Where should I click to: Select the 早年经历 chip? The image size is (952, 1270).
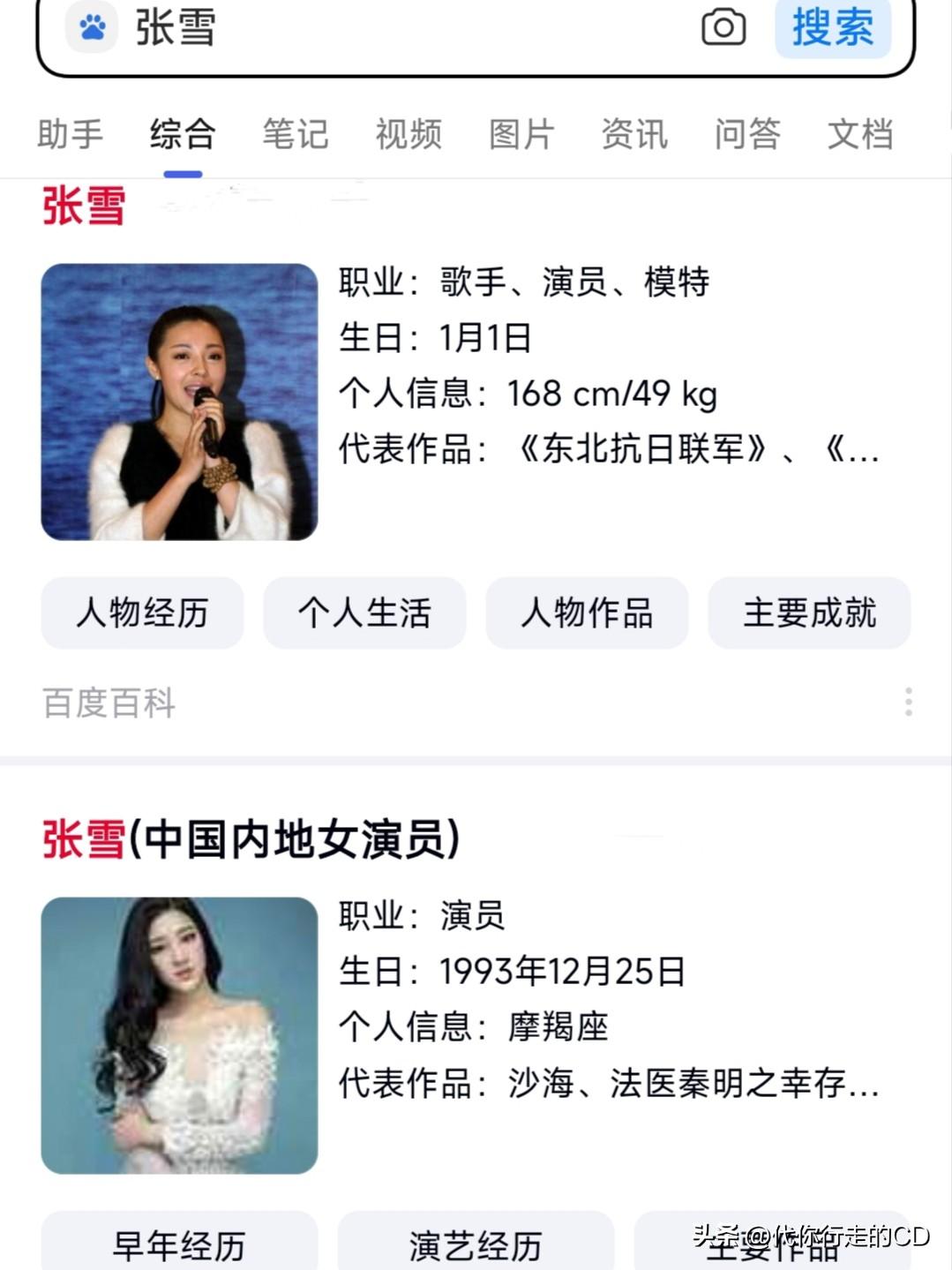click(179, 1245)
